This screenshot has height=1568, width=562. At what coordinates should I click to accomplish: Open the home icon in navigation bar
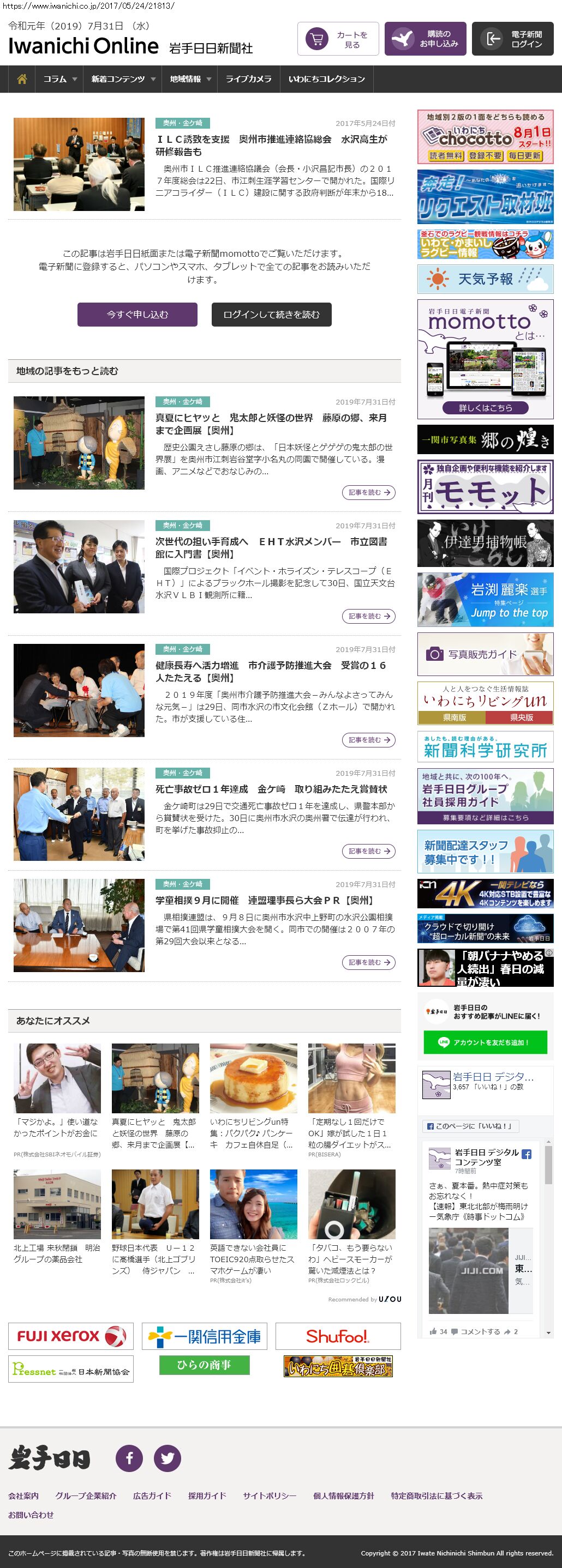point(22,79)
